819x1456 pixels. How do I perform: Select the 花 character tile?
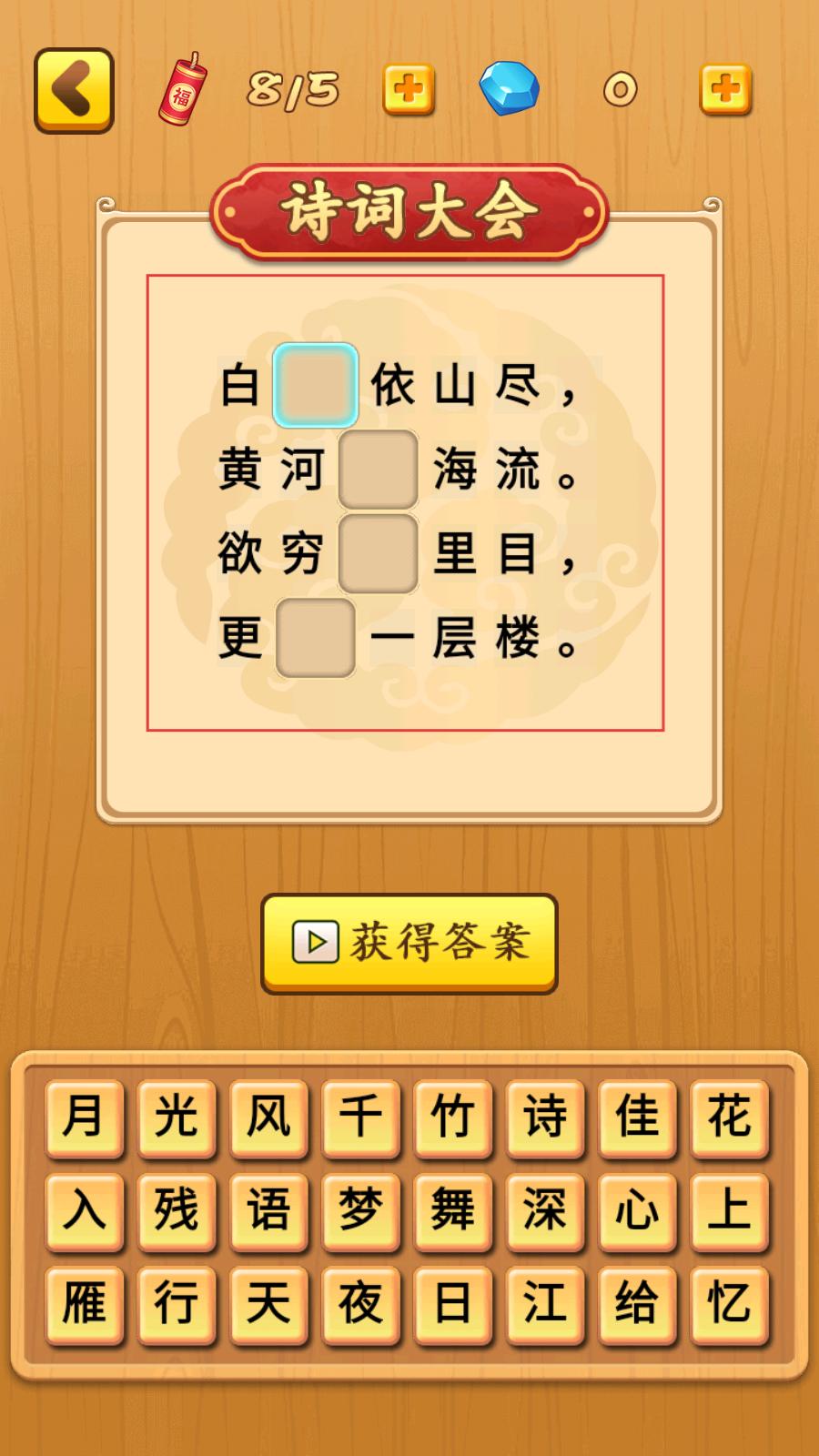tap(729, 1117)
